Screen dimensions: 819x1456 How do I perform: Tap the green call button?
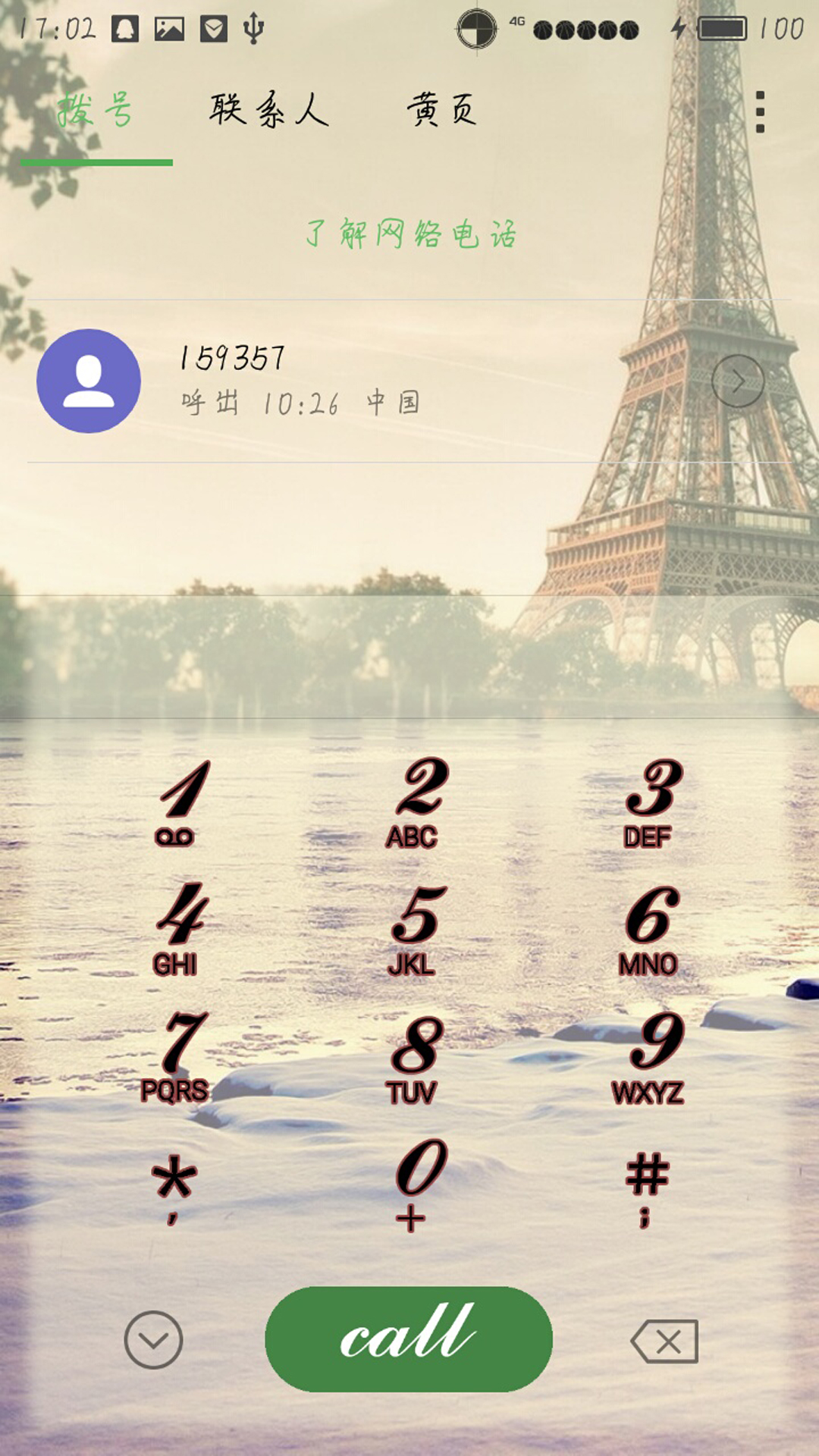409,1339
